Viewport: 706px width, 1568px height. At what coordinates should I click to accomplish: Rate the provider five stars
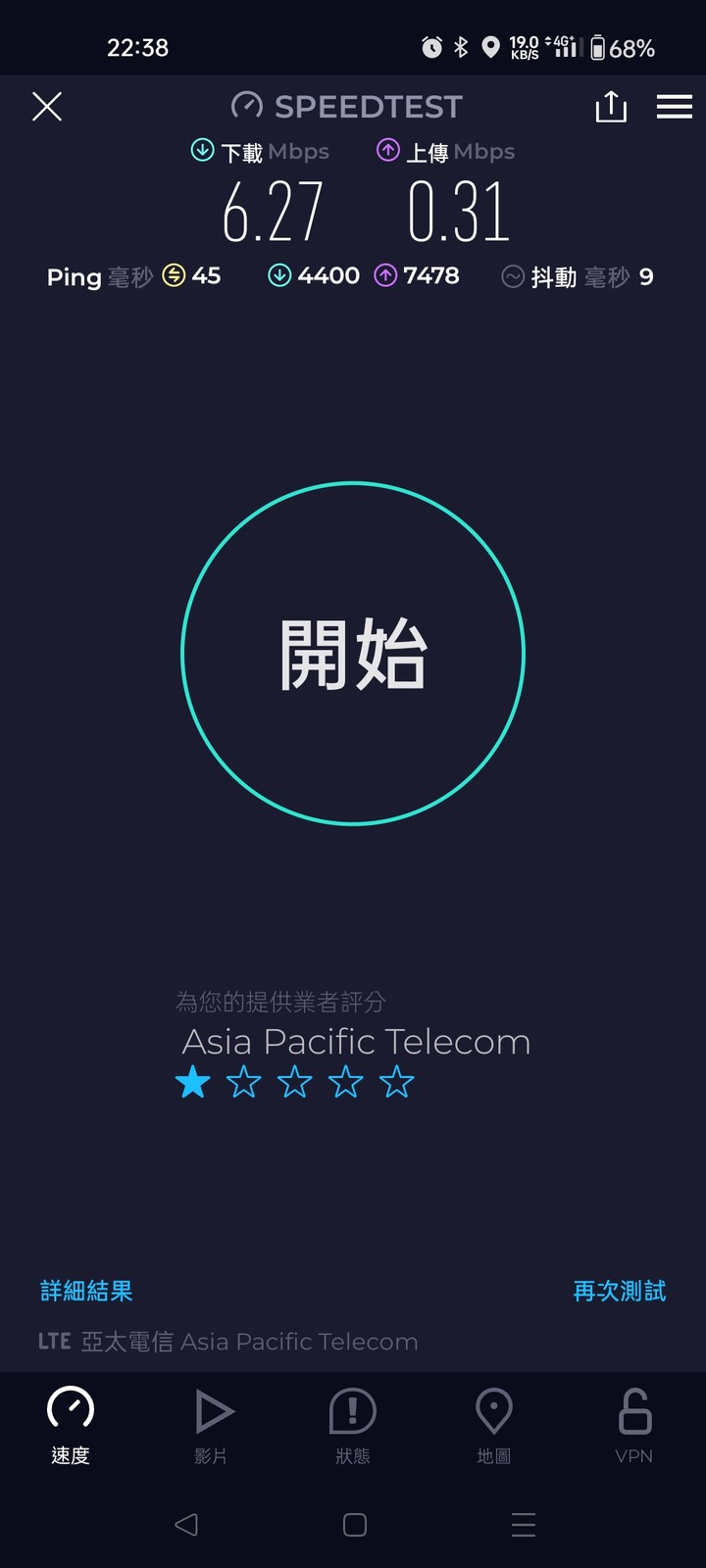point(397,1083)
